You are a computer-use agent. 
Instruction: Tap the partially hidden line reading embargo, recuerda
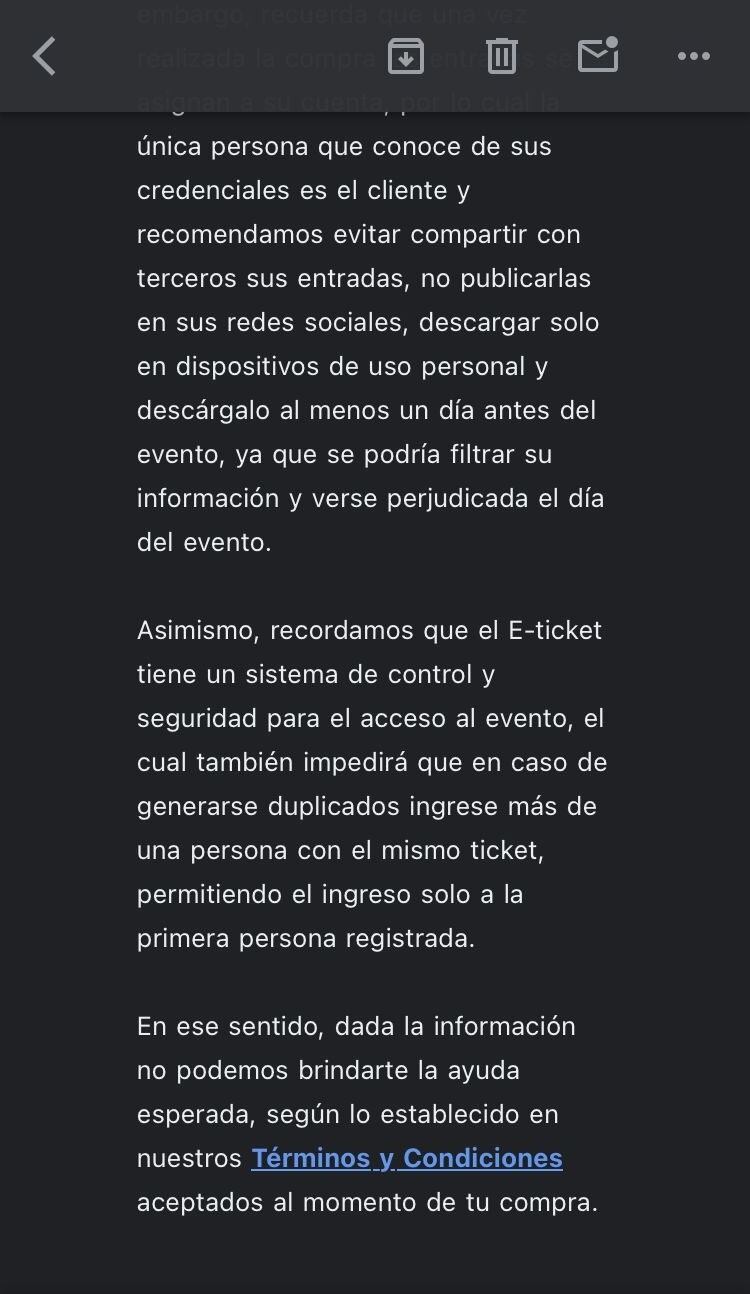[x=300, y=14]
